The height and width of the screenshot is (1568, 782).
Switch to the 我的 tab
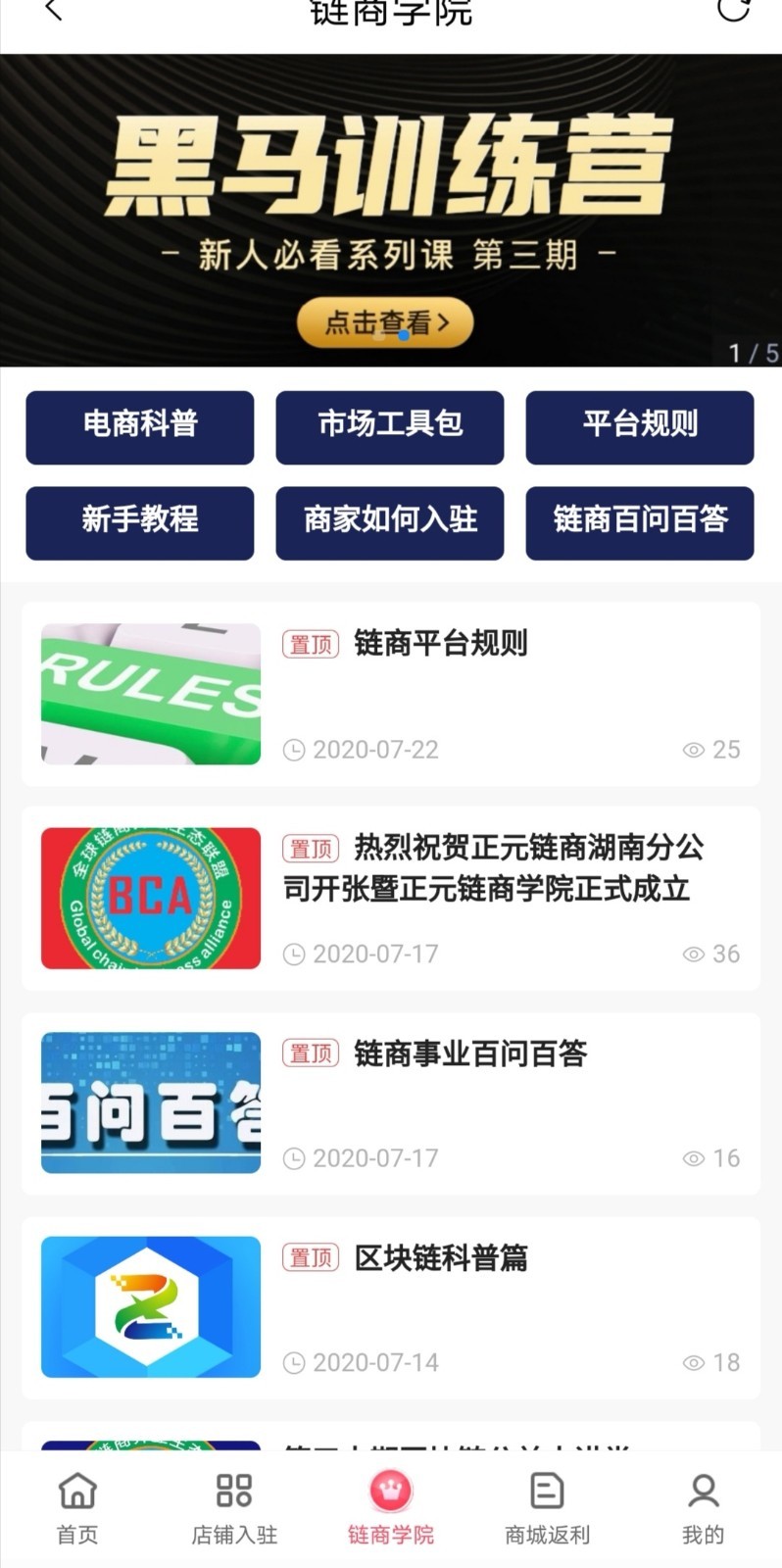tap(703, 1508)
